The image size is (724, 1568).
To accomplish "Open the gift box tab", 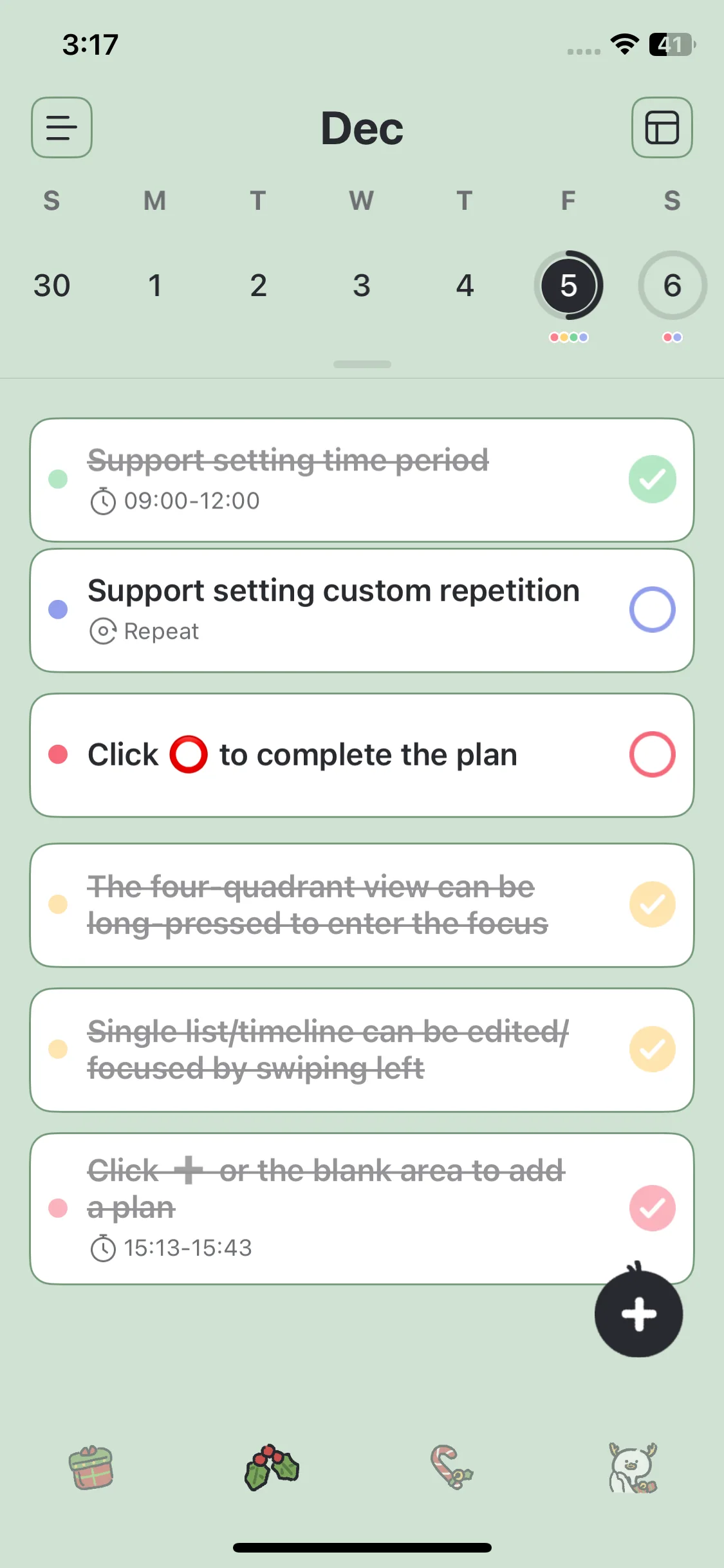I will tap(91, 1468).
